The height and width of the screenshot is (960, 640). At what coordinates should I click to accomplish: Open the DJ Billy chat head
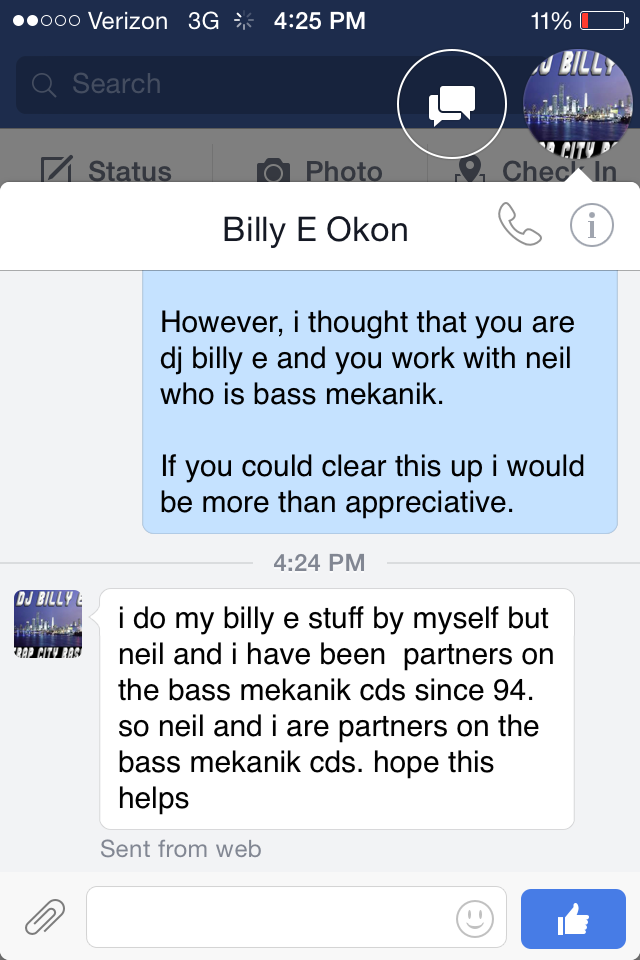576,105
